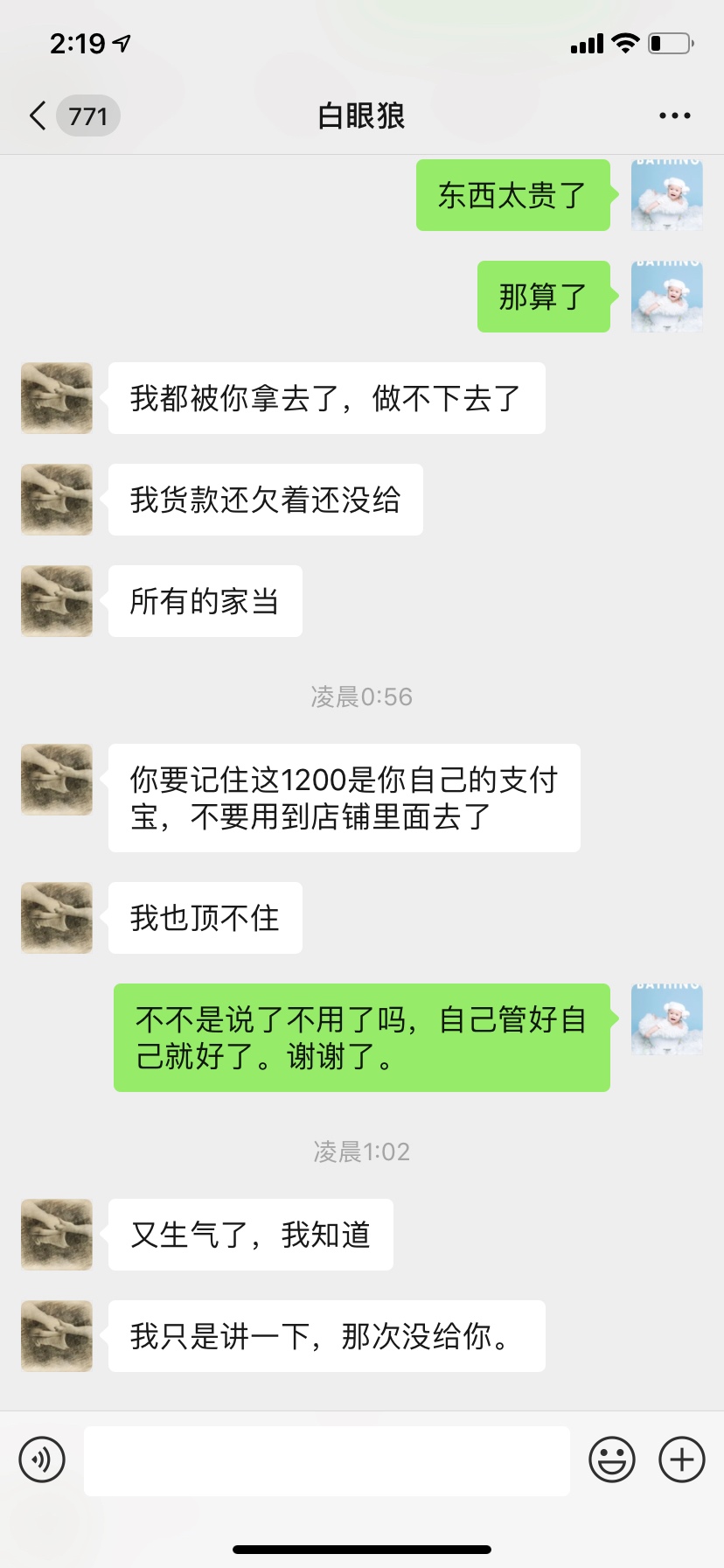This screenshot has width=724, height=1568.
Task: Open my avatar beside '那算了'
Action: pyautogui.click(x=666, y=297)
